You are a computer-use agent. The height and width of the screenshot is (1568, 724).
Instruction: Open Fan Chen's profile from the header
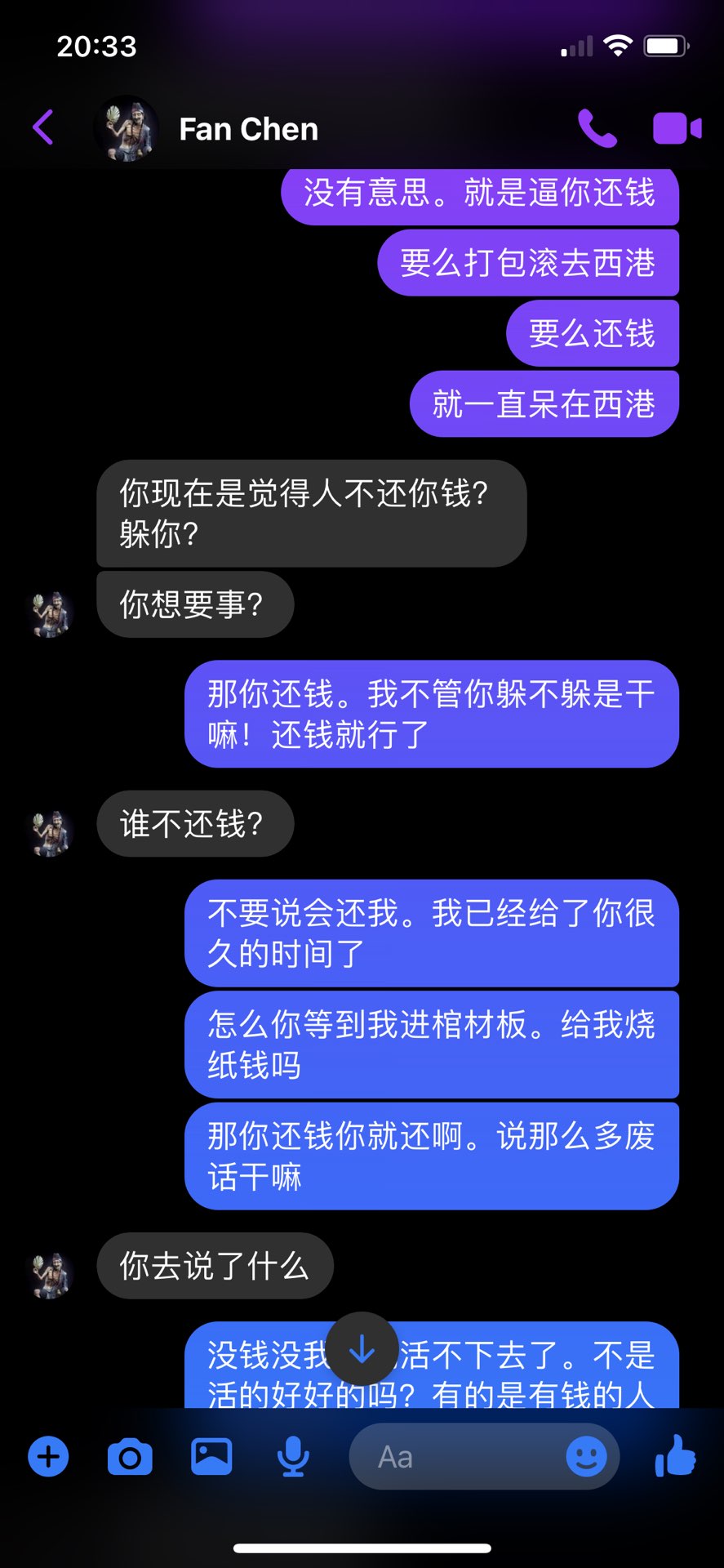click(x=247, y=129)
